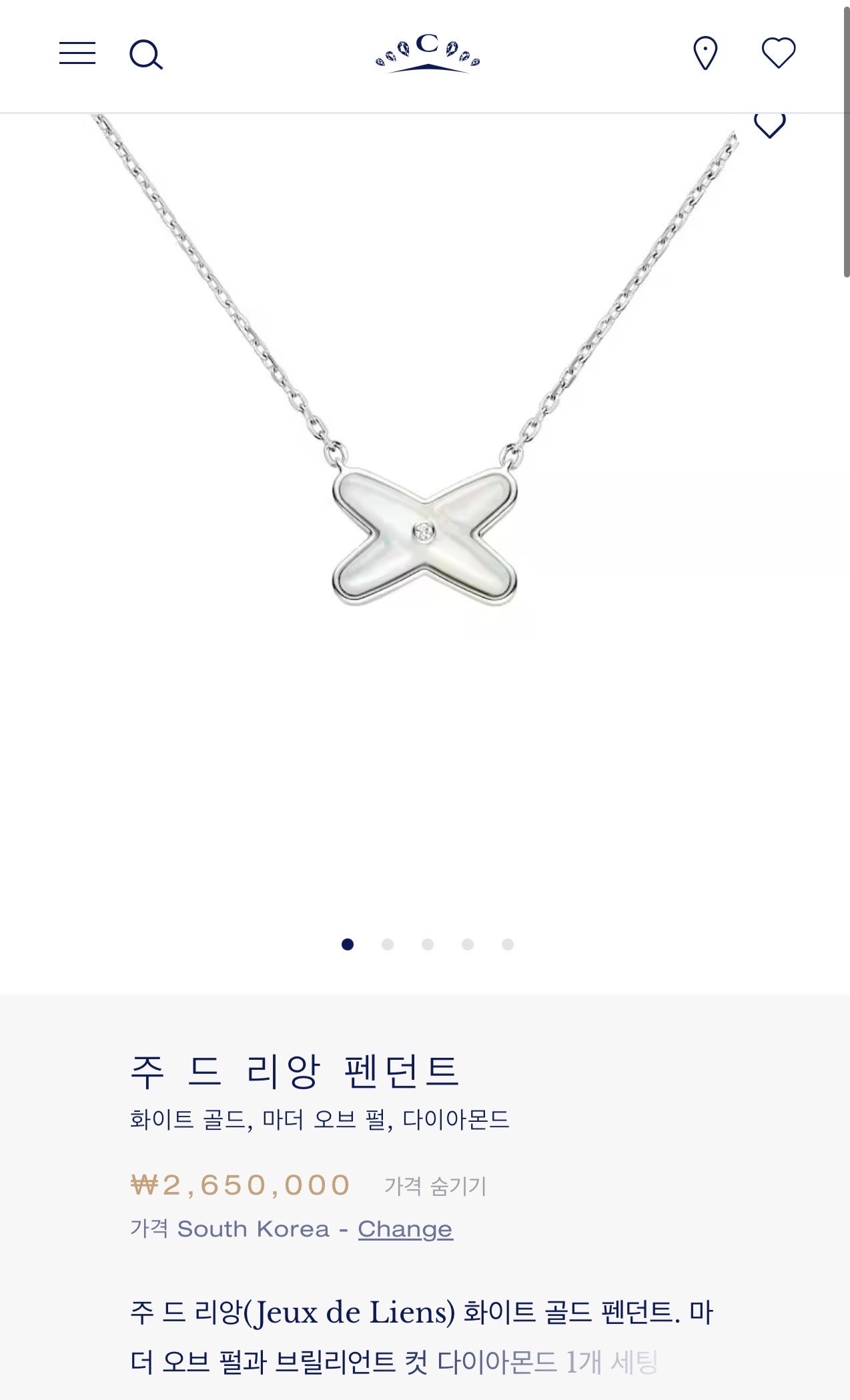Hide the price with 가격 숨기기
The height and width of the screenshot is (1400, 850).
click(435, 1186)
